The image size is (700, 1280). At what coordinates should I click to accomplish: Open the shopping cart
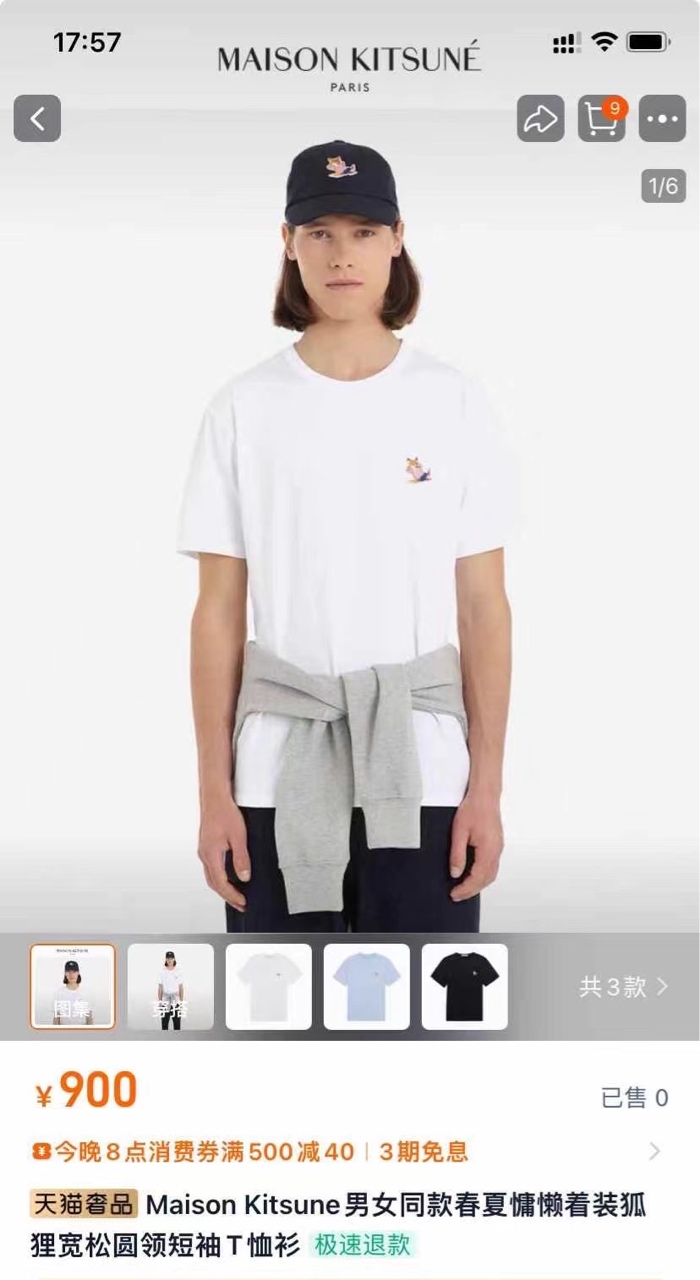602,118
